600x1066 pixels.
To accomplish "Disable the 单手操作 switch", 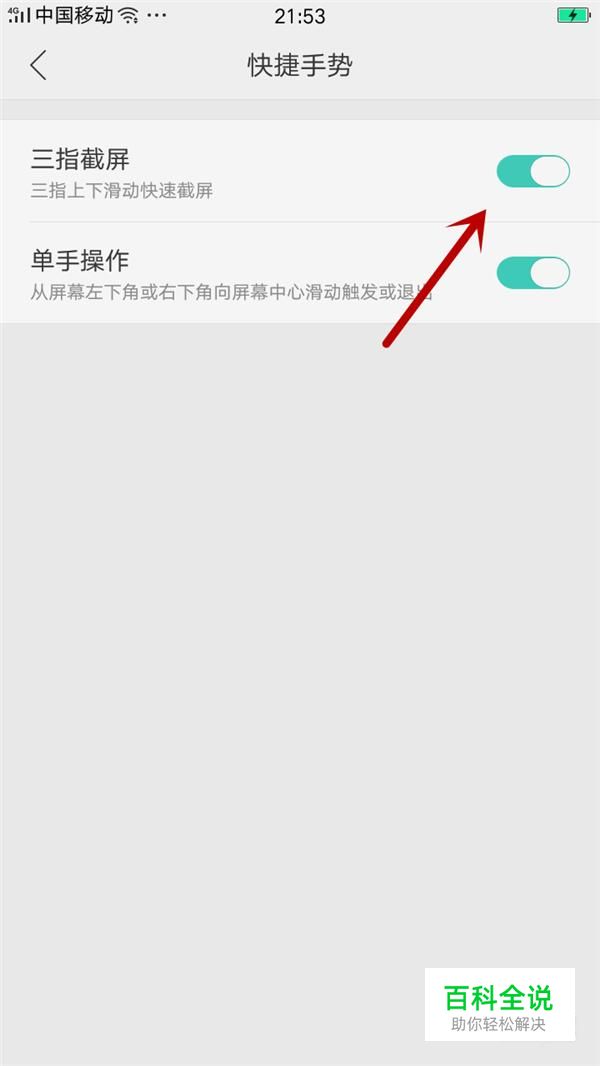I will coord(533,272).
